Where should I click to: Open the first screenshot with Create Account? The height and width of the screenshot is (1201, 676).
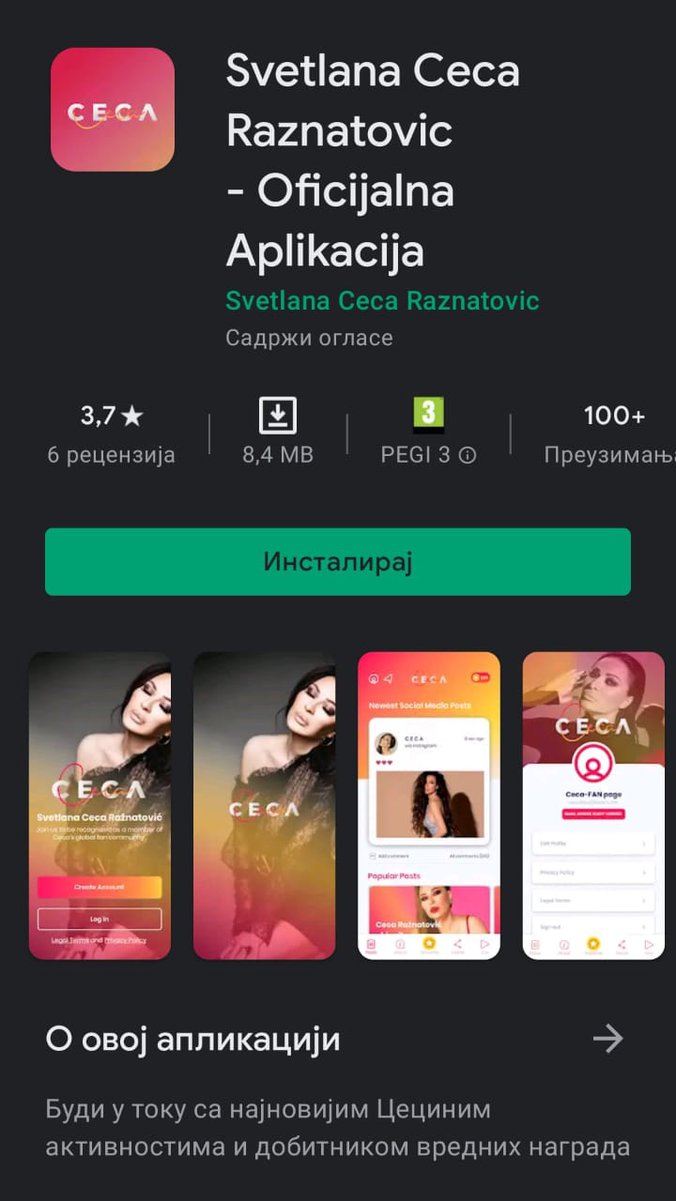[x=100, y=806]
